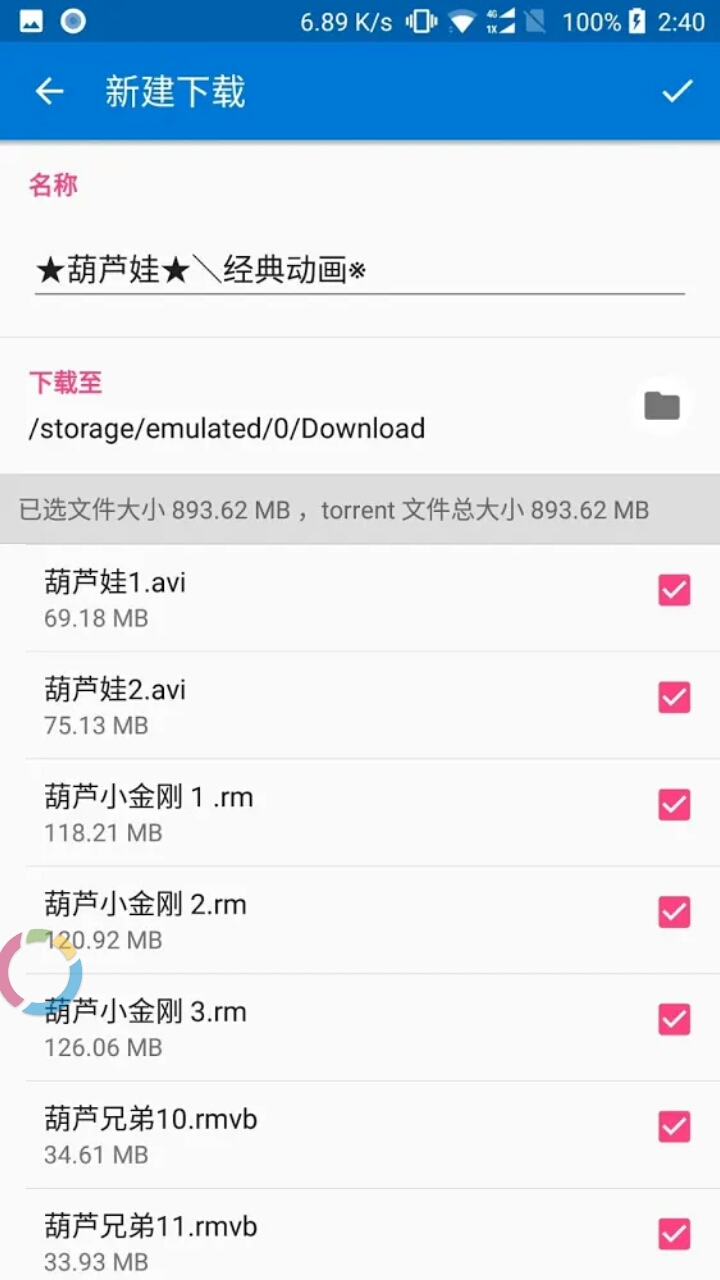Image resolution: width=720 pixels, height=1280 pixels.
Task: Toggle the checkbox for 葫芦小金刚 3.rm
Action: coord(674,1019)
